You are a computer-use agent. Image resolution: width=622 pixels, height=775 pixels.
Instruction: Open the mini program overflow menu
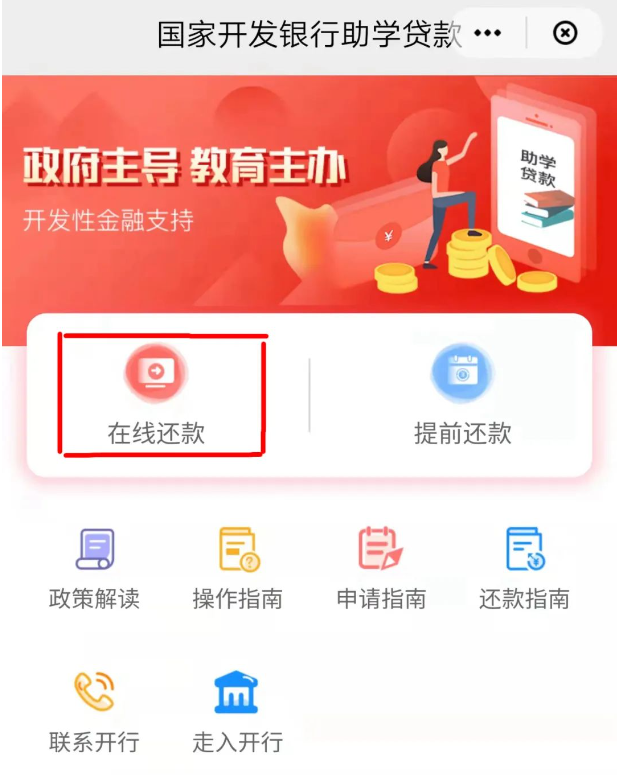pyautogui.click(x=487, y=34)
